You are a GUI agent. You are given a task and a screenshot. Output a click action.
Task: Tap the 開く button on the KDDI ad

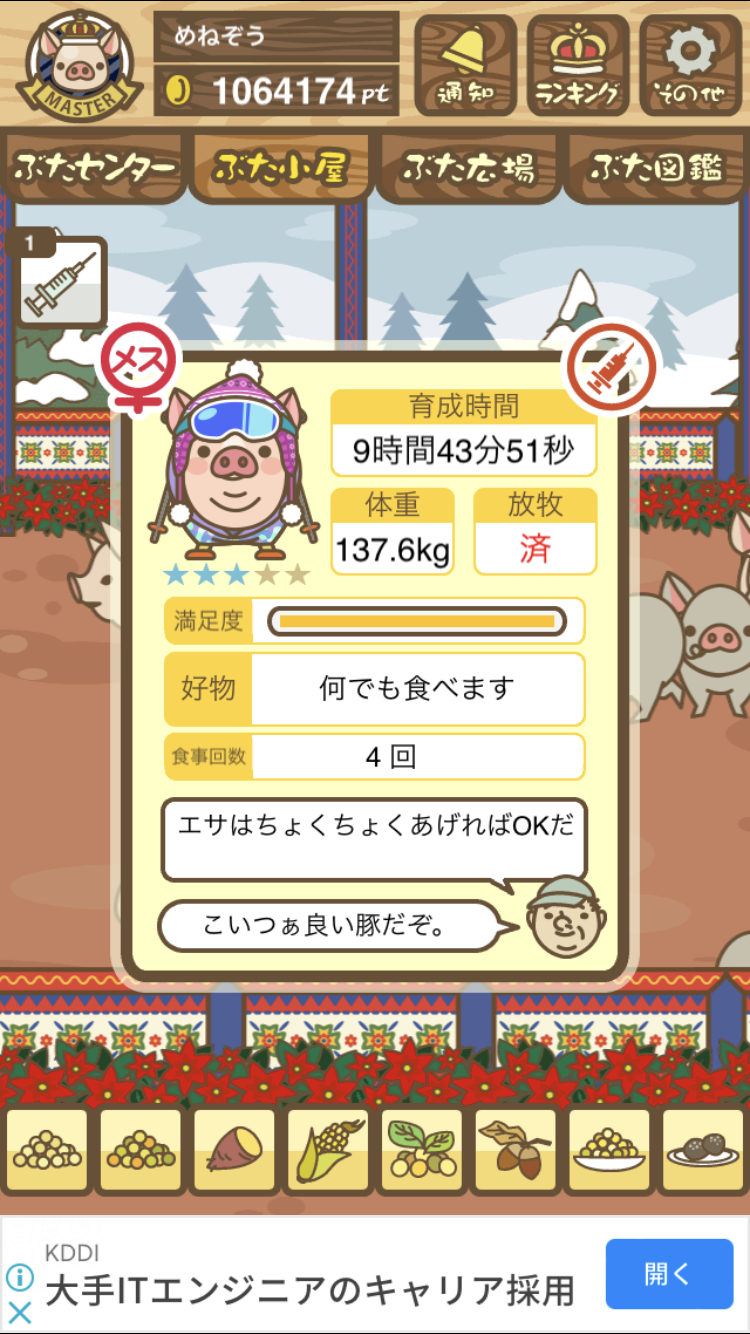tap(669, 1274)
